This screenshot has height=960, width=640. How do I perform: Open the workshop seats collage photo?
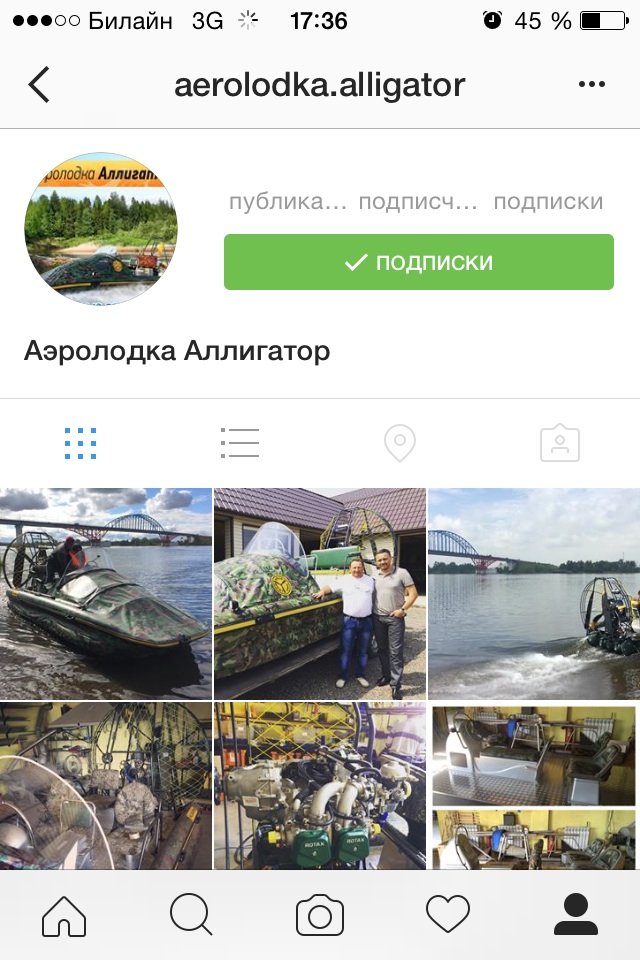tap(534, 785)
